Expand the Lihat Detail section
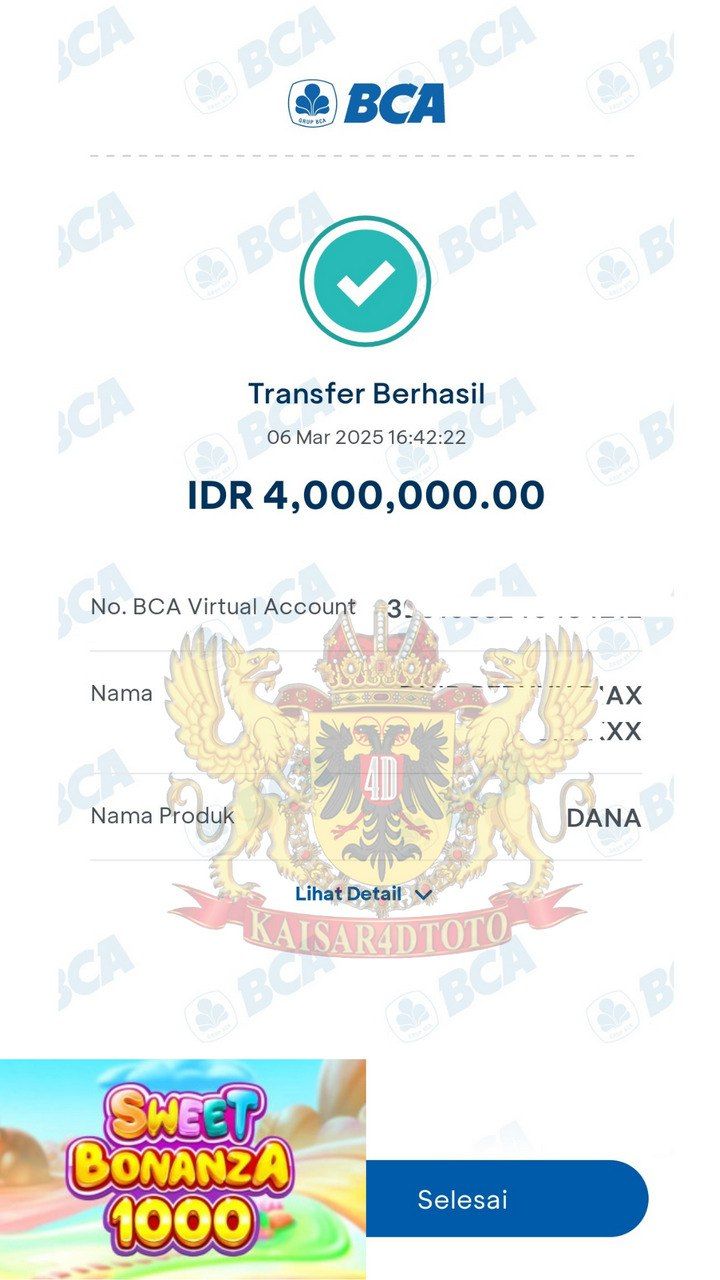 [364, 894]
